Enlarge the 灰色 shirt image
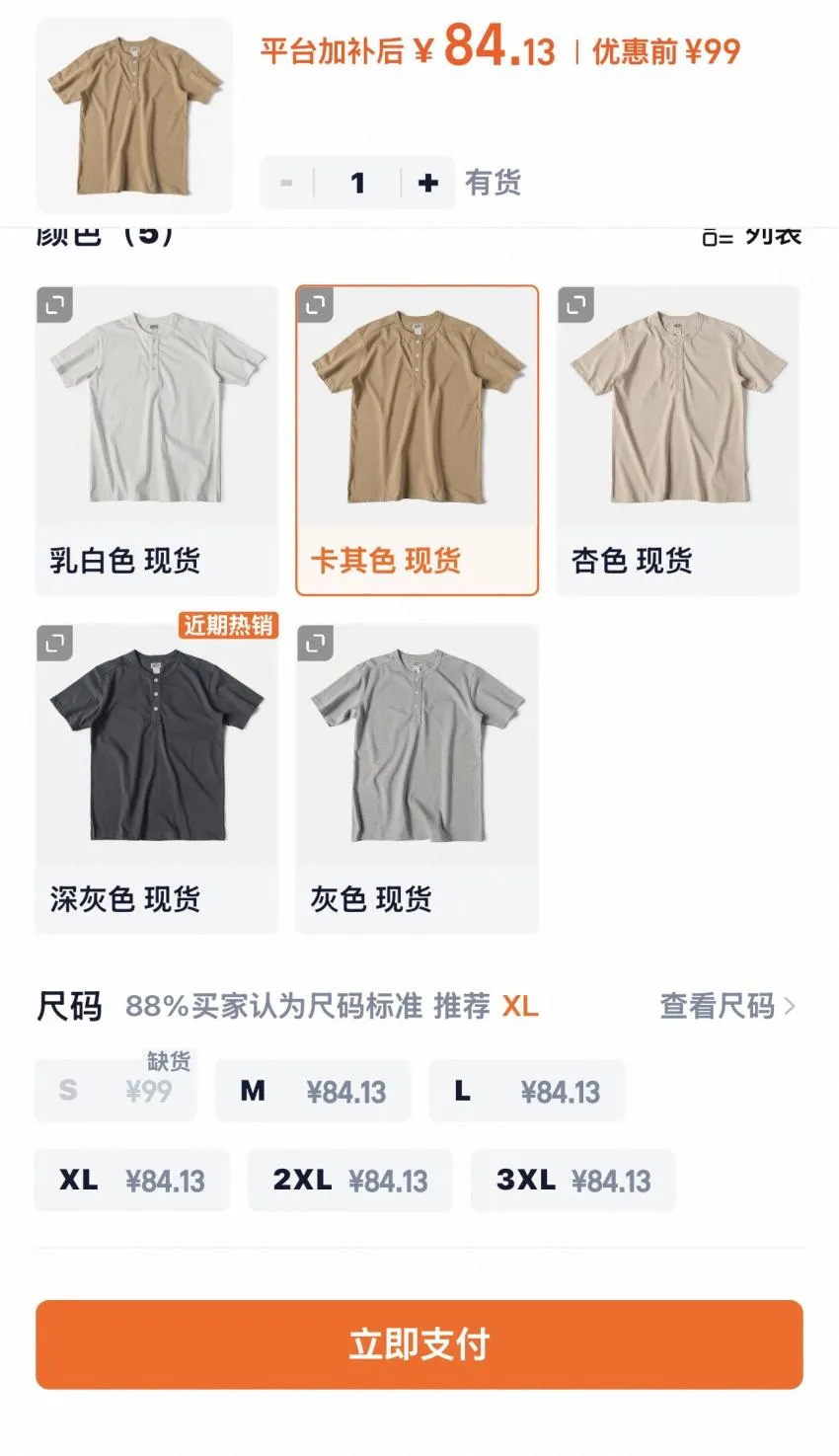 (x=316, y=644)
